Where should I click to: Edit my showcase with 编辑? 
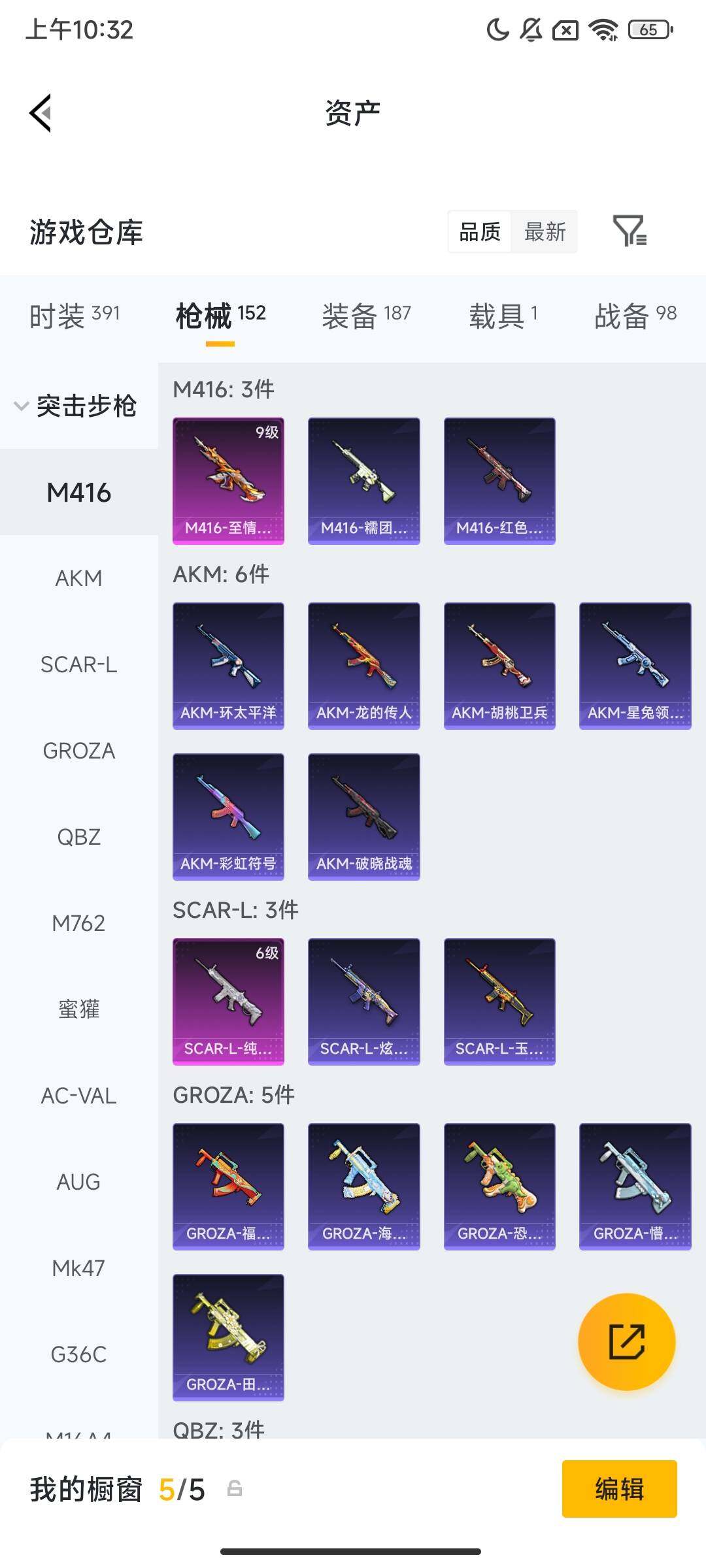pos(619,1489)
